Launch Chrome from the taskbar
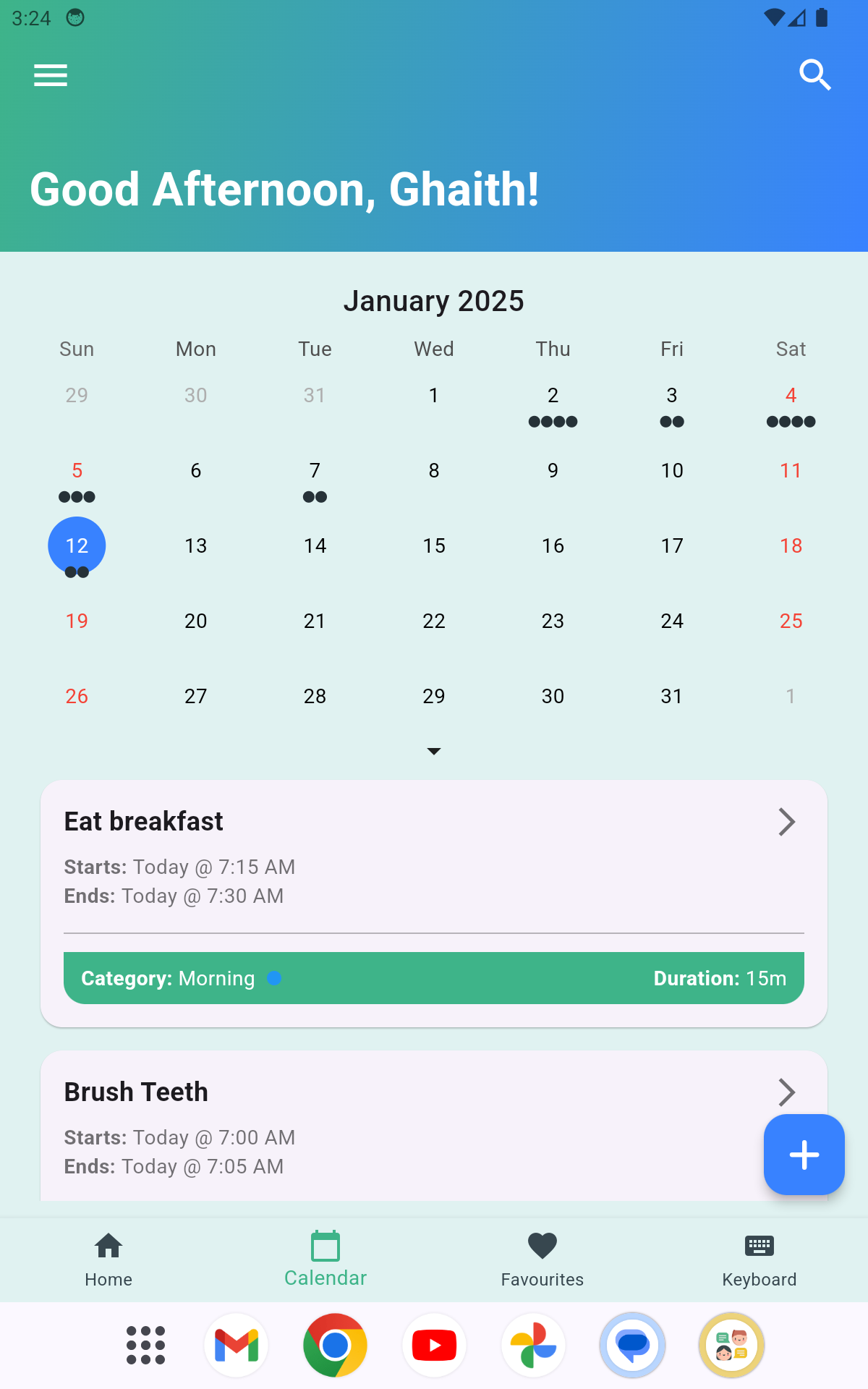868x1389 pixels. (x=335, y=1346)
